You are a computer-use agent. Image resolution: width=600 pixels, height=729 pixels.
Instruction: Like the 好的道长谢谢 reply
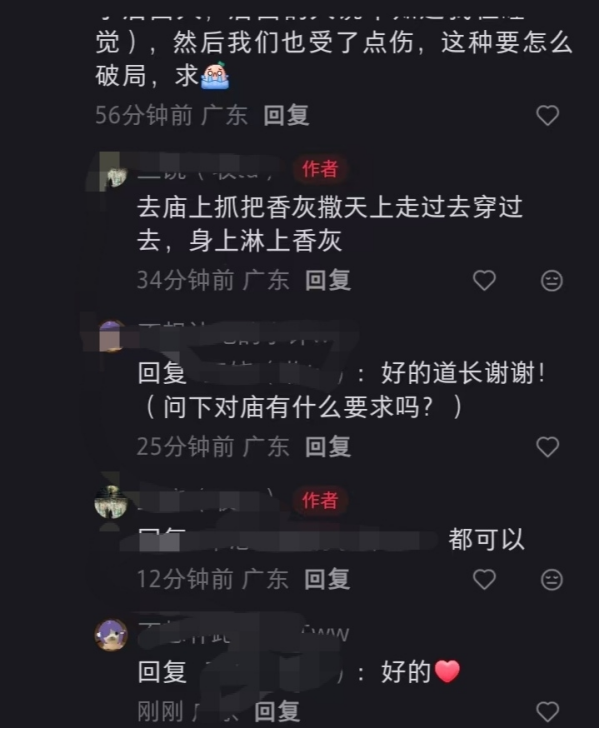pyautogui.click(x=547, y=446)
